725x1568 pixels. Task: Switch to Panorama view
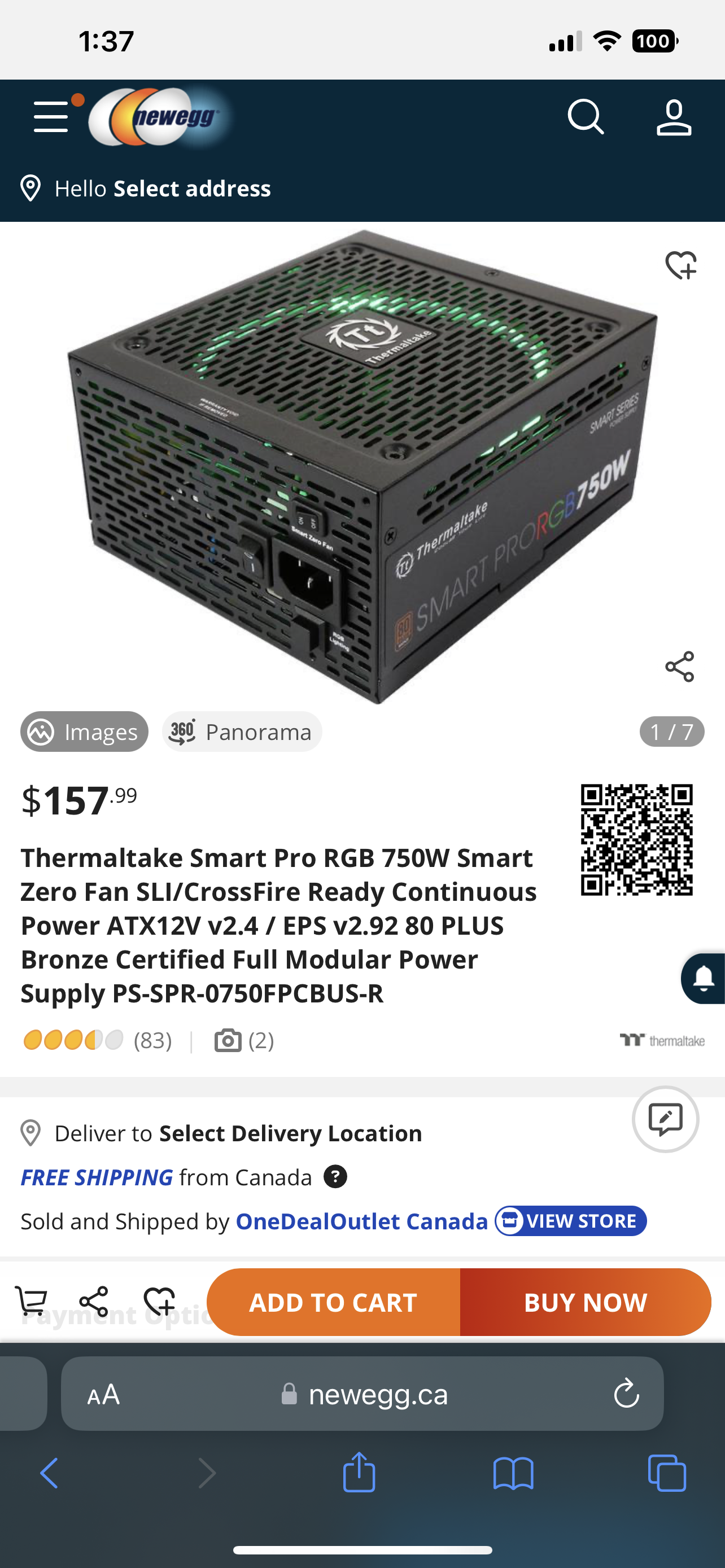coord(242,732)
